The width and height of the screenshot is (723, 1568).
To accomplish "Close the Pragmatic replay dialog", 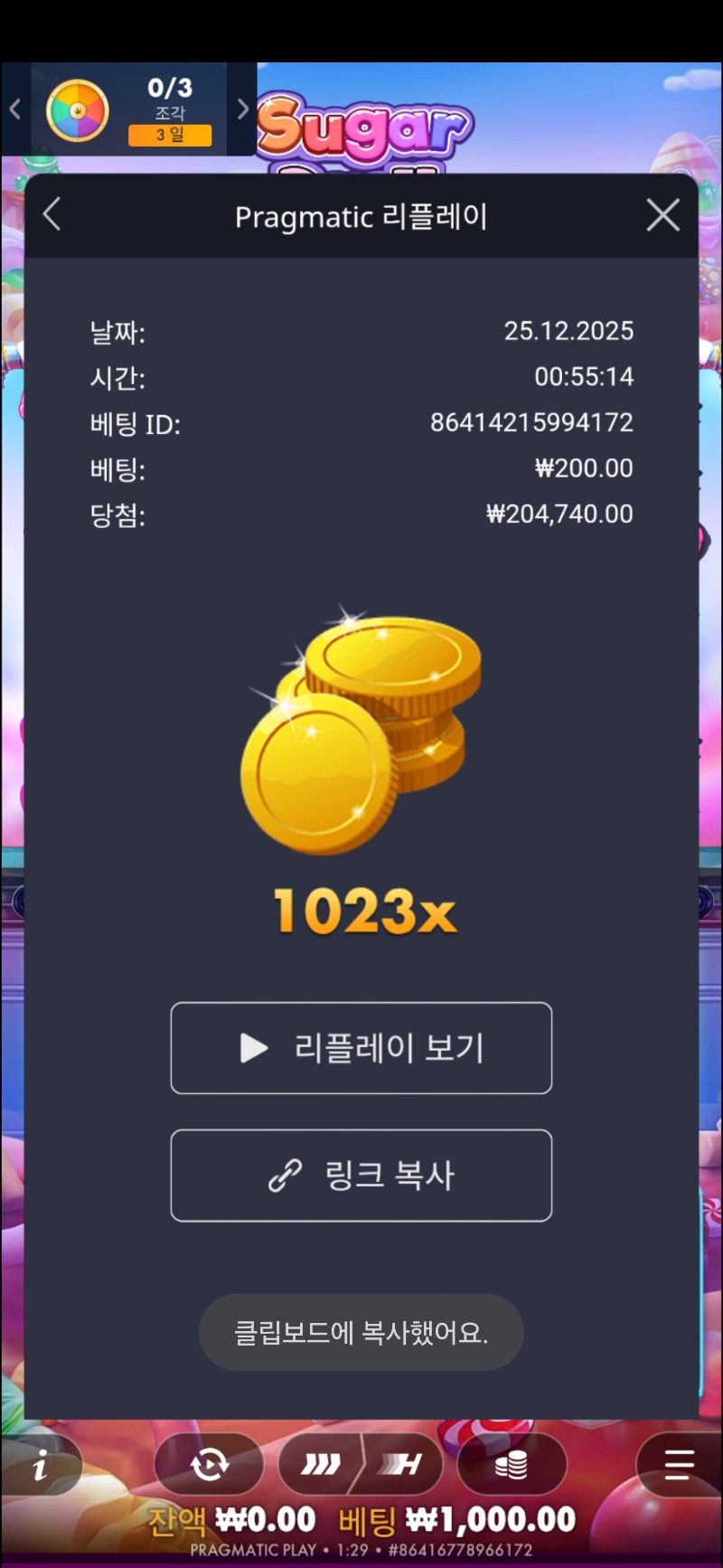I will coord(662,215).
